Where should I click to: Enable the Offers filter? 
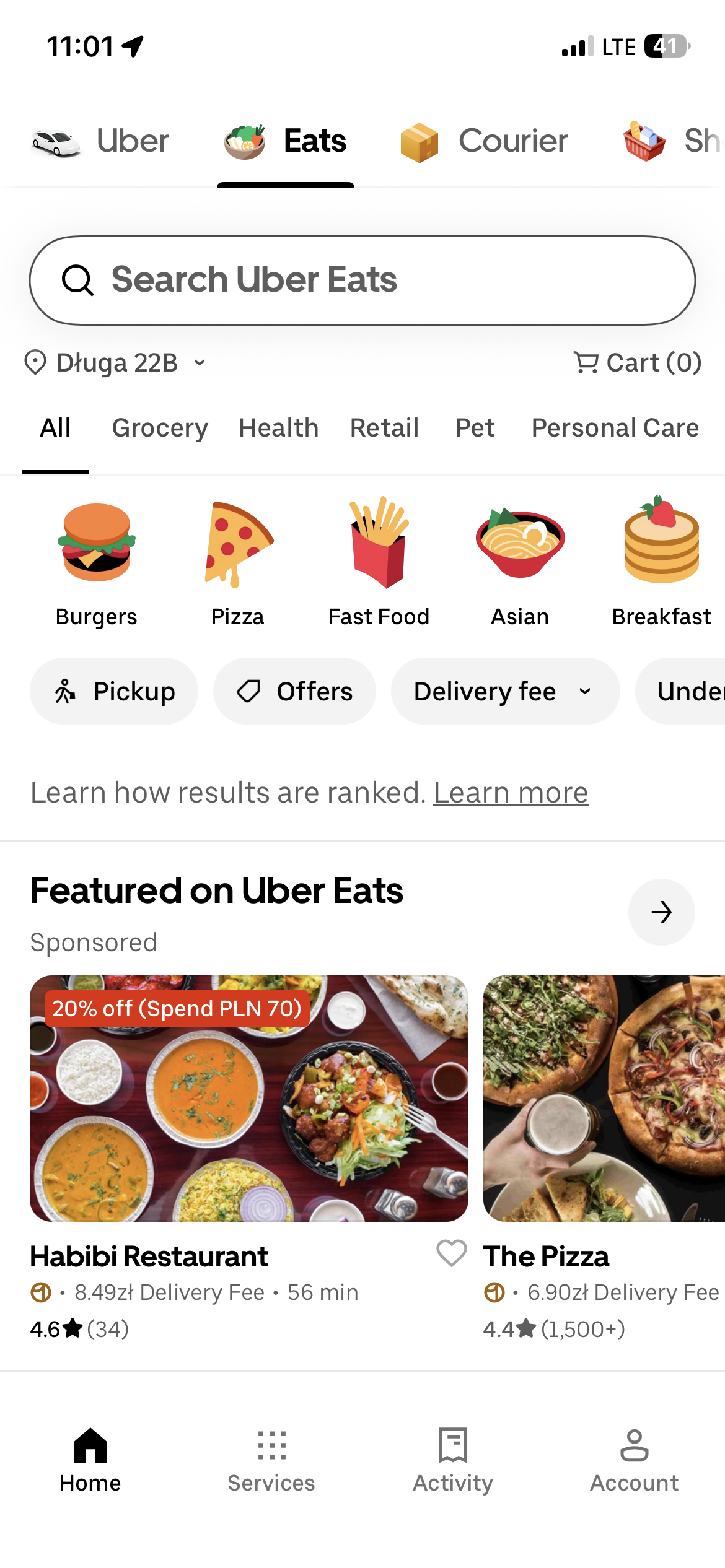(x=294, y=691)
